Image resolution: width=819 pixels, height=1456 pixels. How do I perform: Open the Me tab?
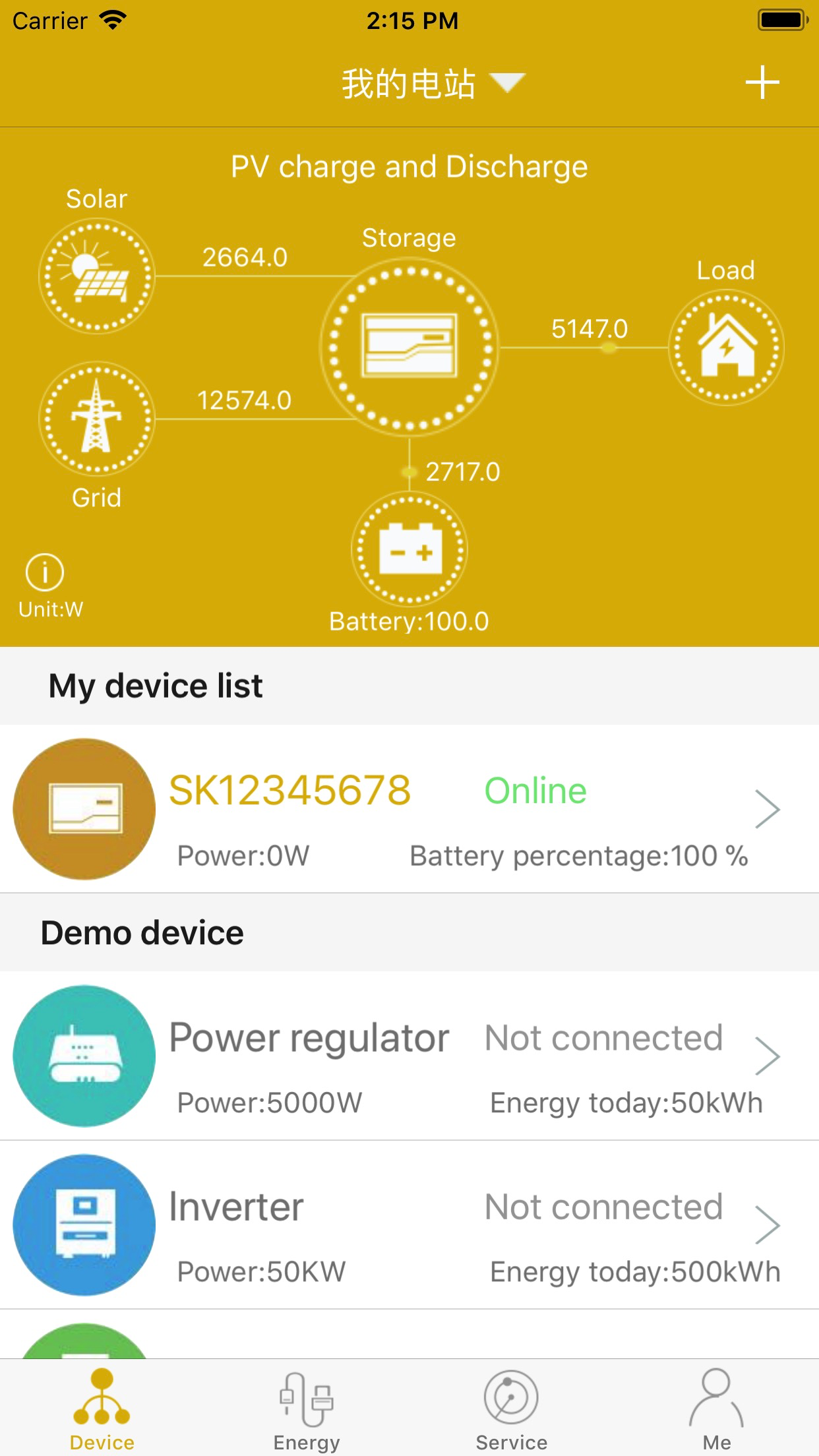(x=717, y=1405)
